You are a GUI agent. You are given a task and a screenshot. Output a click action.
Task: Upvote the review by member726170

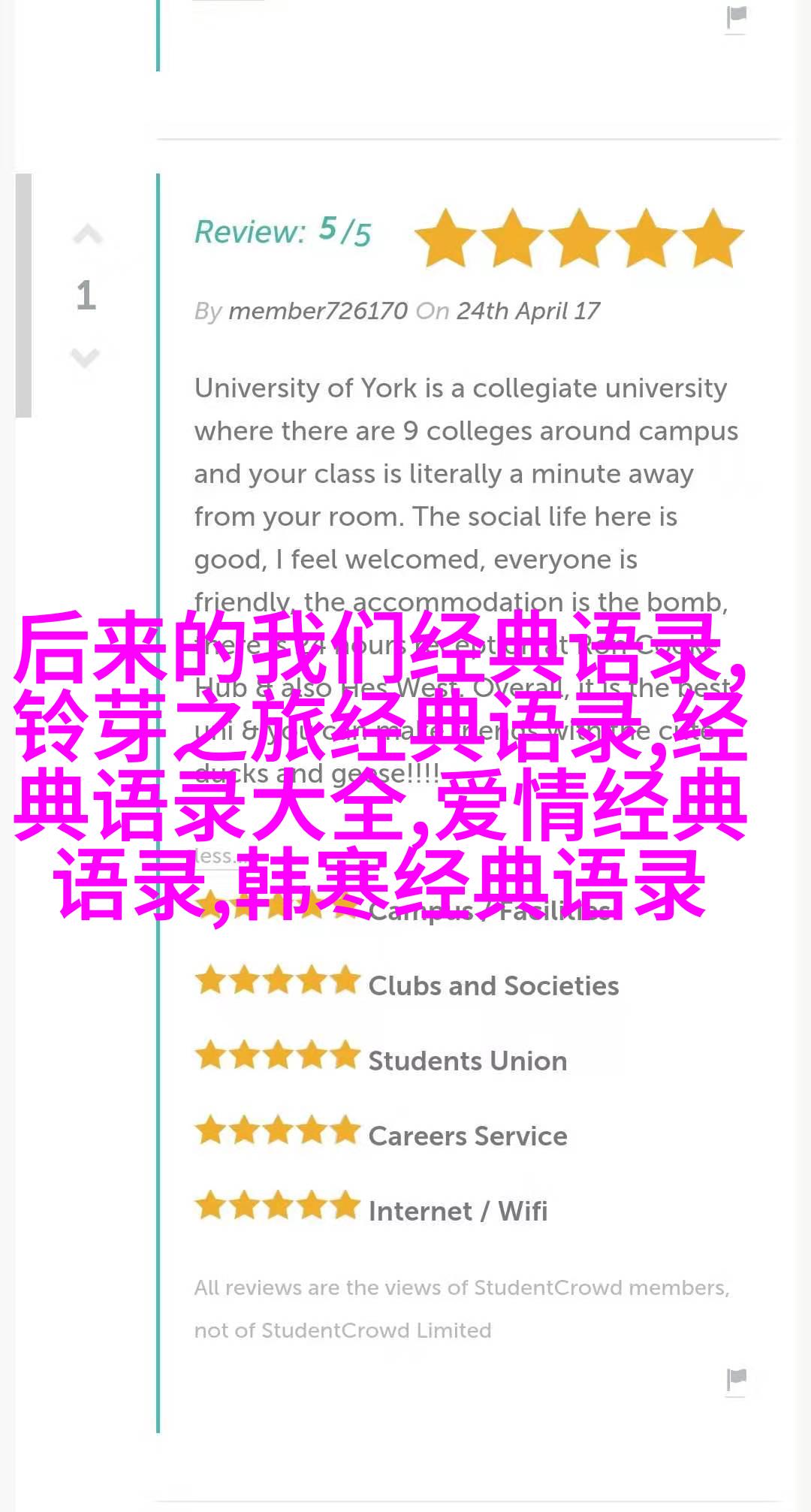point(87,235)
